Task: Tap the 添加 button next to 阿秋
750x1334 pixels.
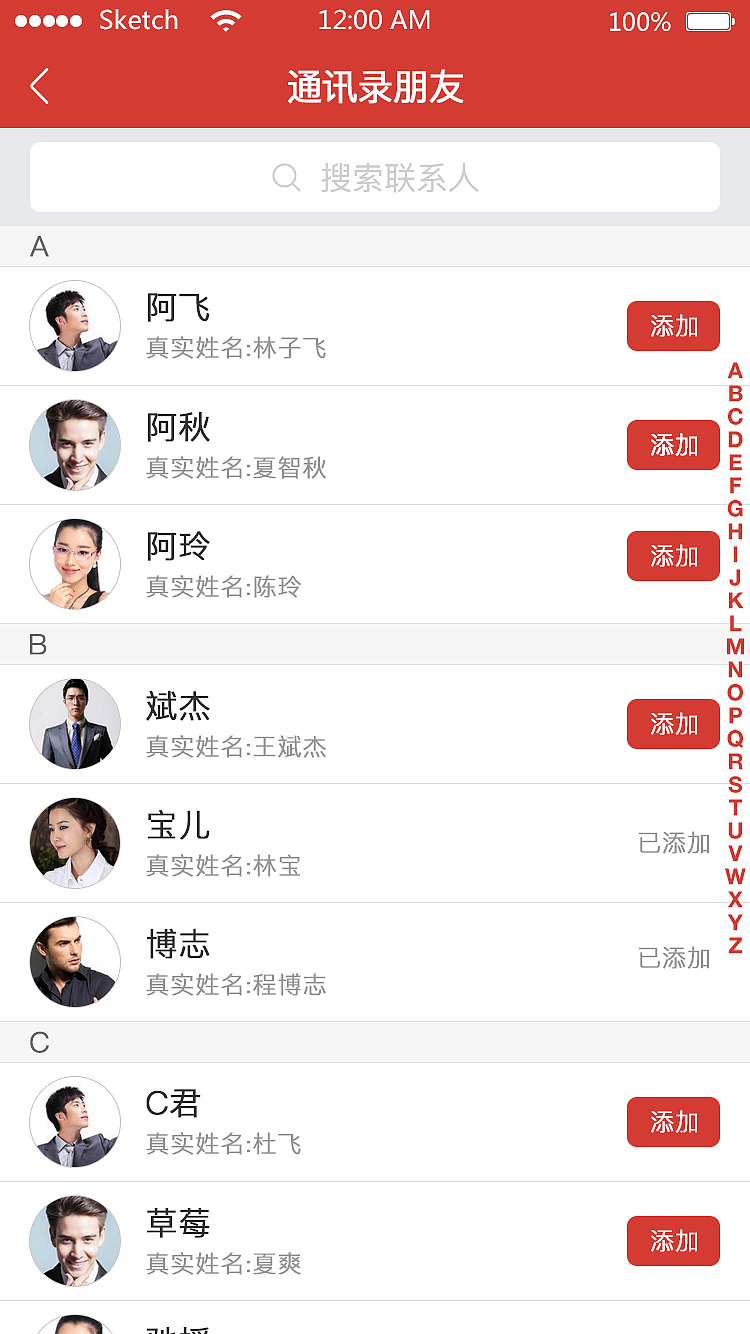Action: tap(673, 445)
